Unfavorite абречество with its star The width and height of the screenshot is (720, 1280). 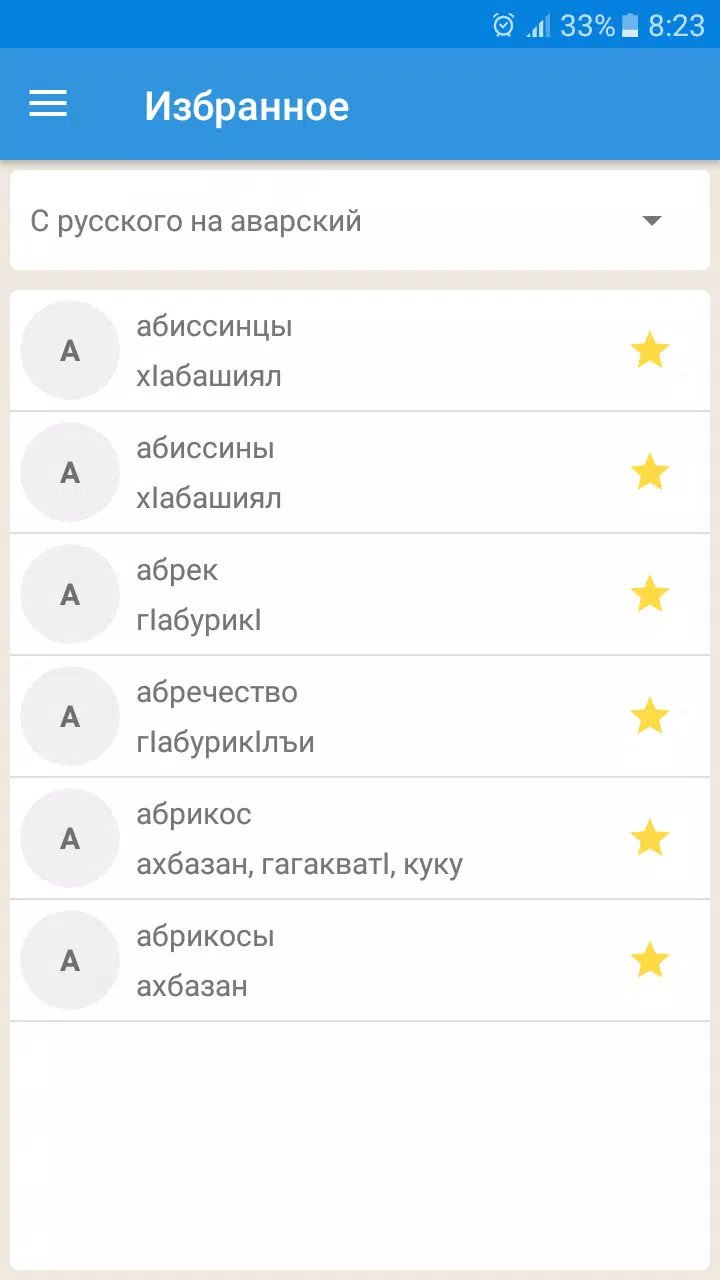[650, 717]
